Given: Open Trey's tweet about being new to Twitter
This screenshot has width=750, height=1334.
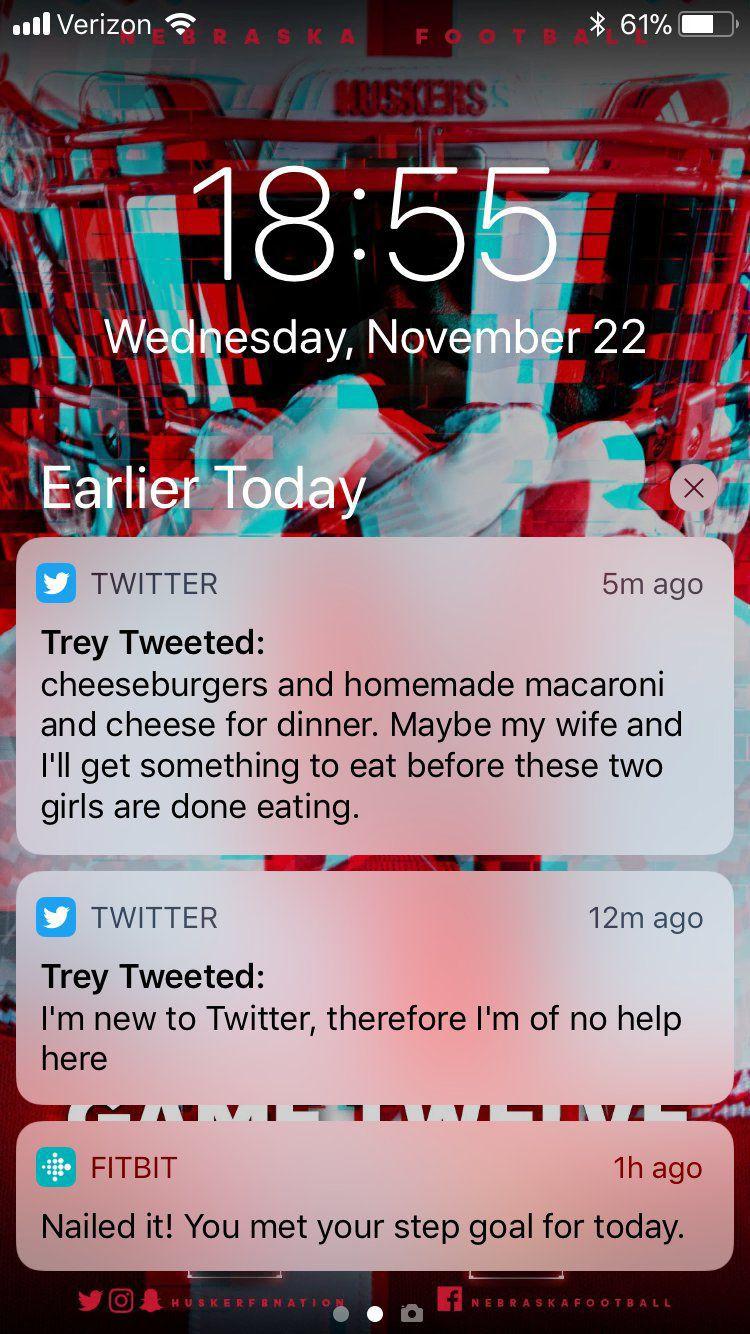Looking at the screenshot, I should click(x=375, y=988).
